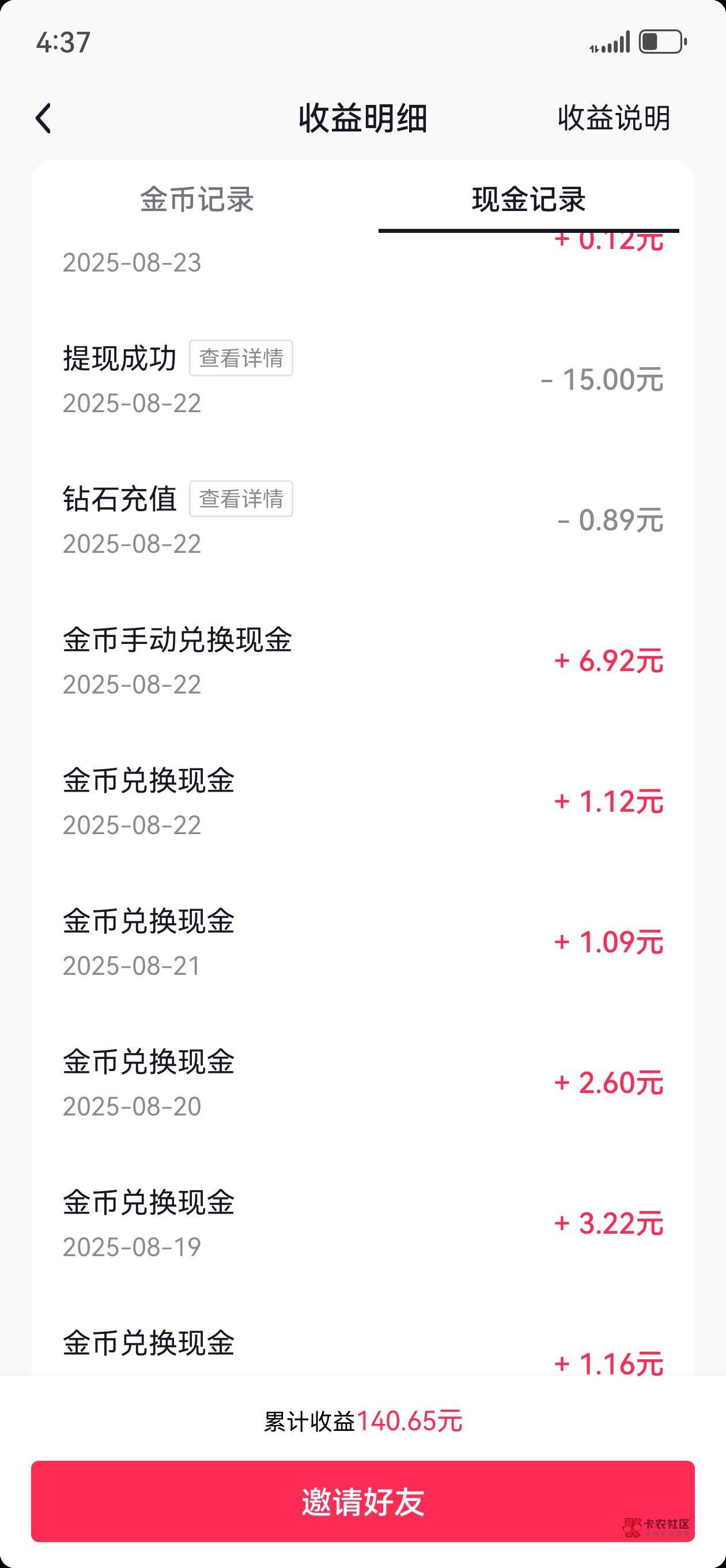Tap 查看详情 beside 钻石充值
The image size is (726, 1568).
click(x=241, y=499)
